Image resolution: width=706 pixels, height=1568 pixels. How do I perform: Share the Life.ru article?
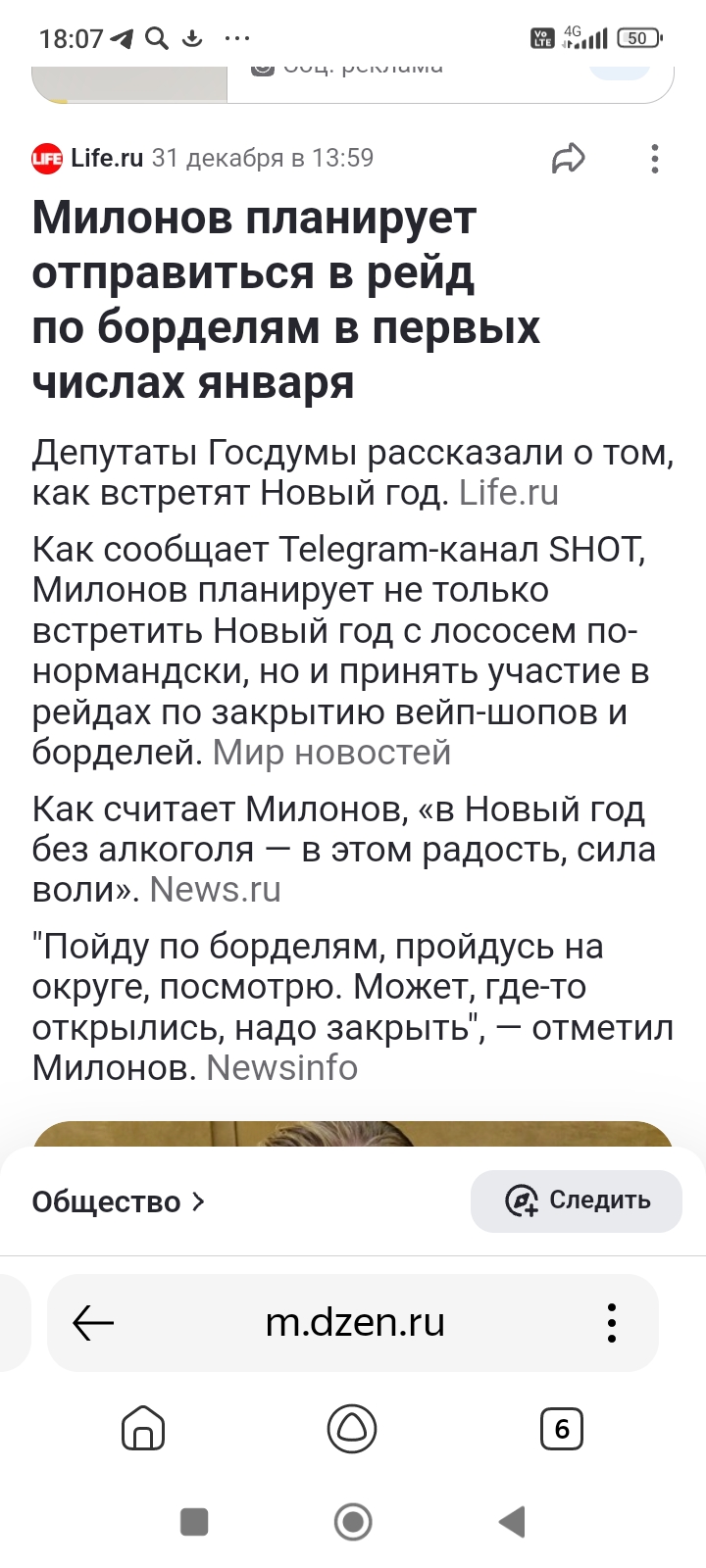click(568, 158)
